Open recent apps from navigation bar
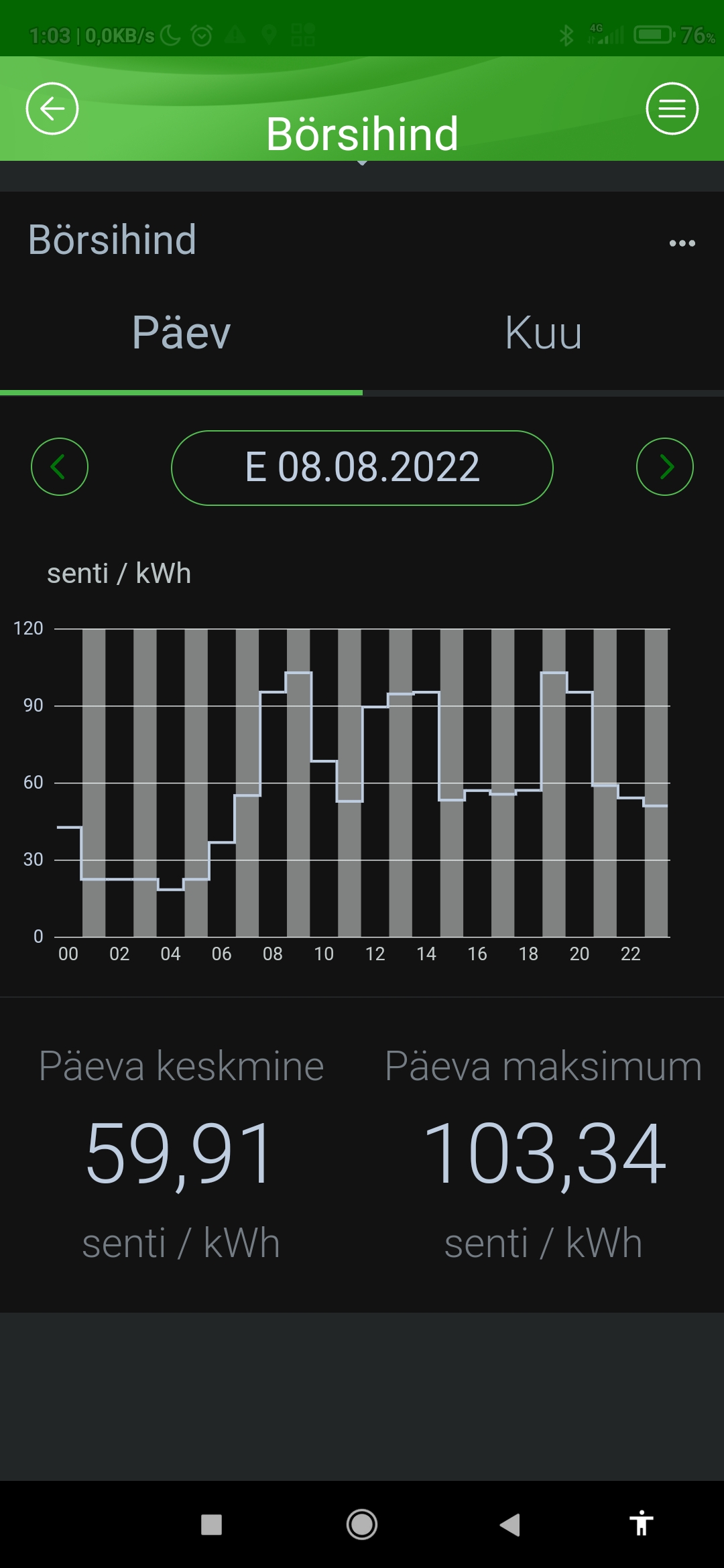Viewport: 724px width, 1568px height. tap(212, 1524)
